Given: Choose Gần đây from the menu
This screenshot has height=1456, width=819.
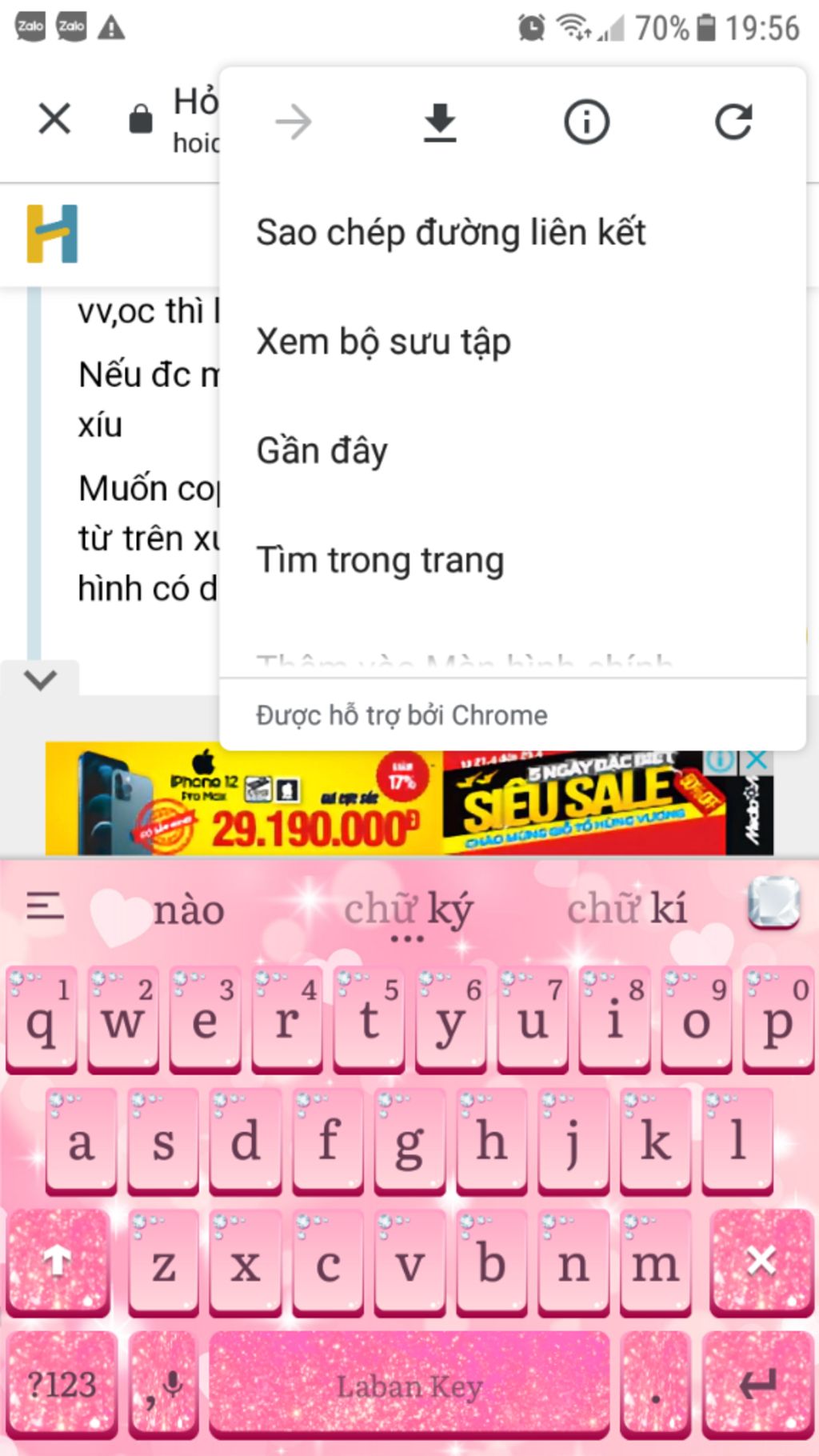Looking at the screenshot, I should pyautogui.click(x=322, y=451).
